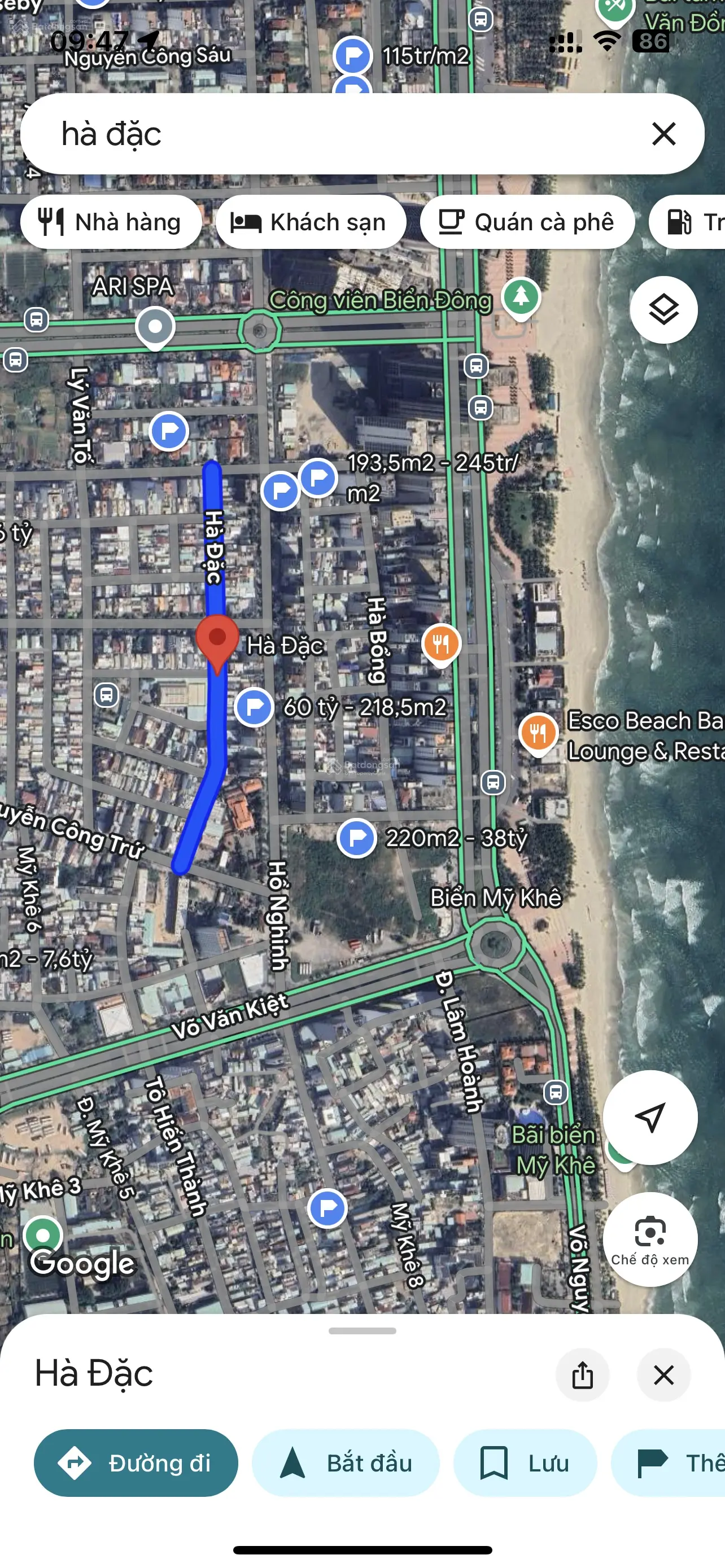Get directions with Đường đi
This screenshot has width=725, height=1568.
[136, 1462]
